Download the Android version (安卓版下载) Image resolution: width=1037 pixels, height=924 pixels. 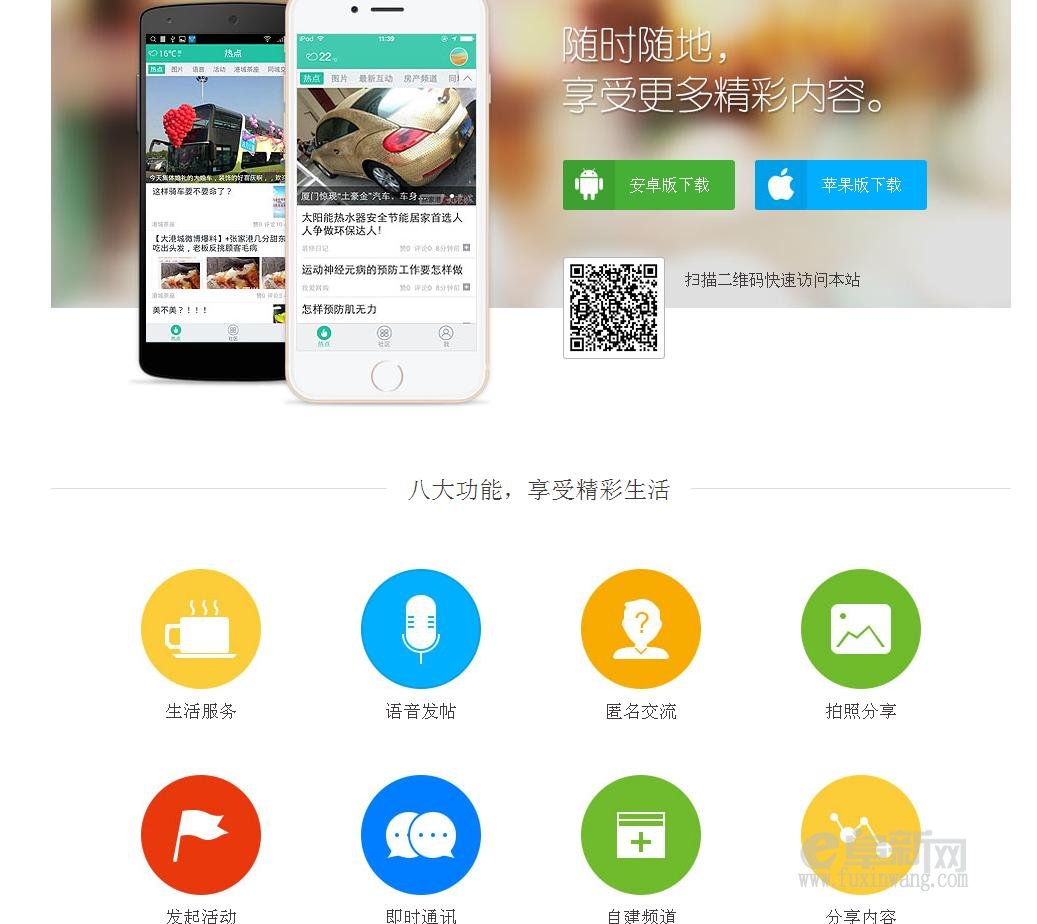648,185
